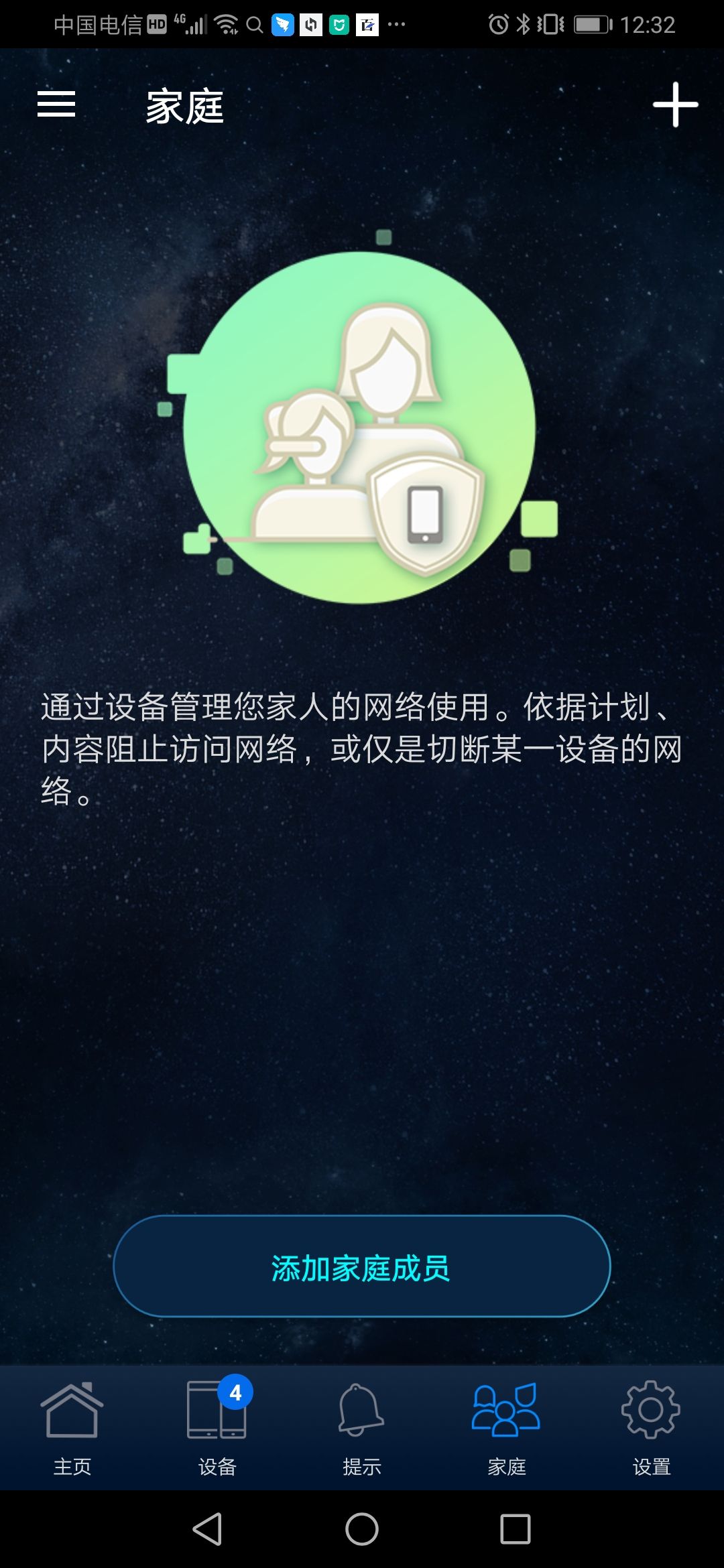This screenshot has height=1568, width=724.
Task: Tap the system back button
Action: [x=208, y=1529]
